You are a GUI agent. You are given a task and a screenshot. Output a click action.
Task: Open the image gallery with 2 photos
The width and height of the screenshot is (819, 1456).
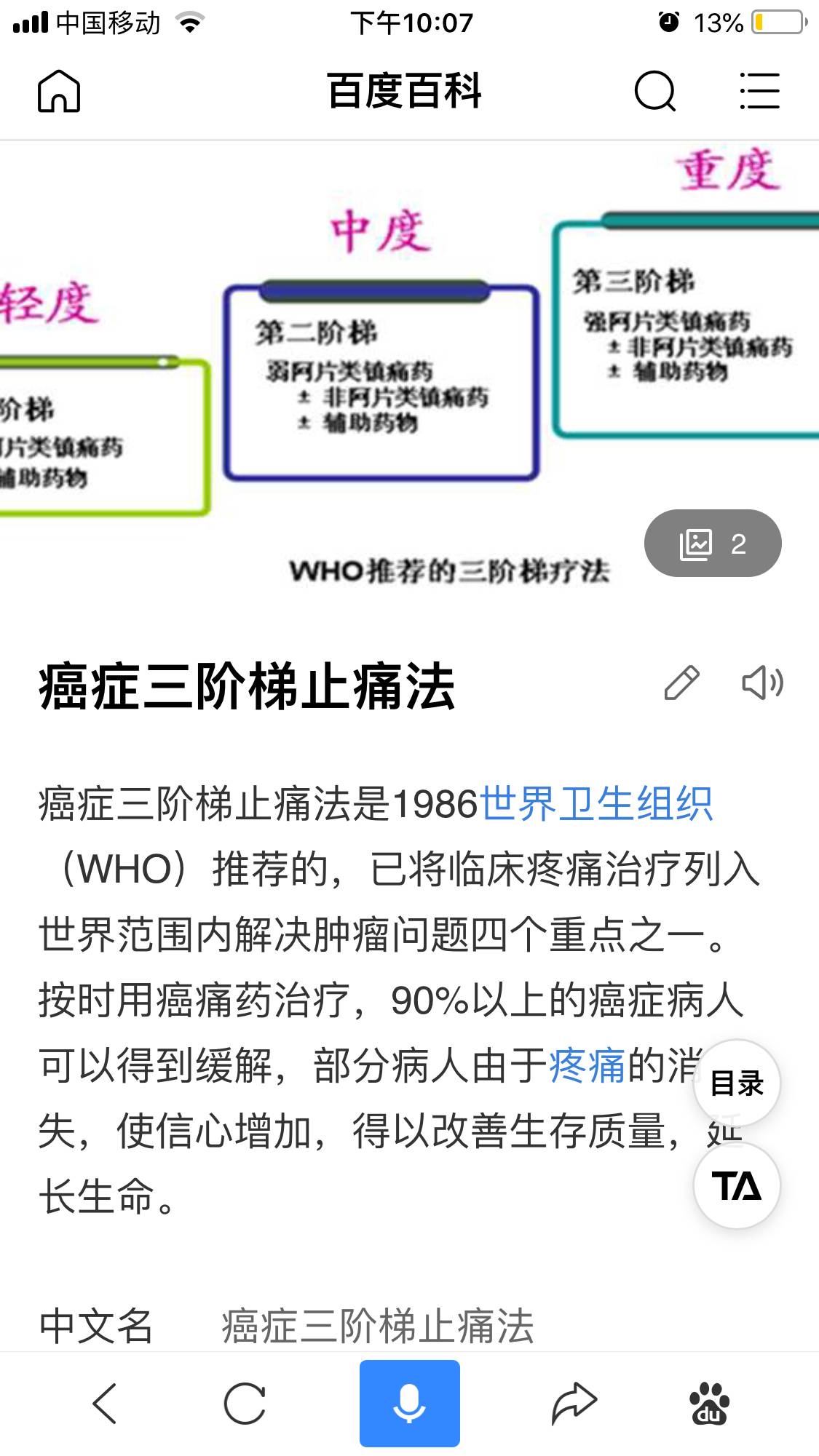712,544
